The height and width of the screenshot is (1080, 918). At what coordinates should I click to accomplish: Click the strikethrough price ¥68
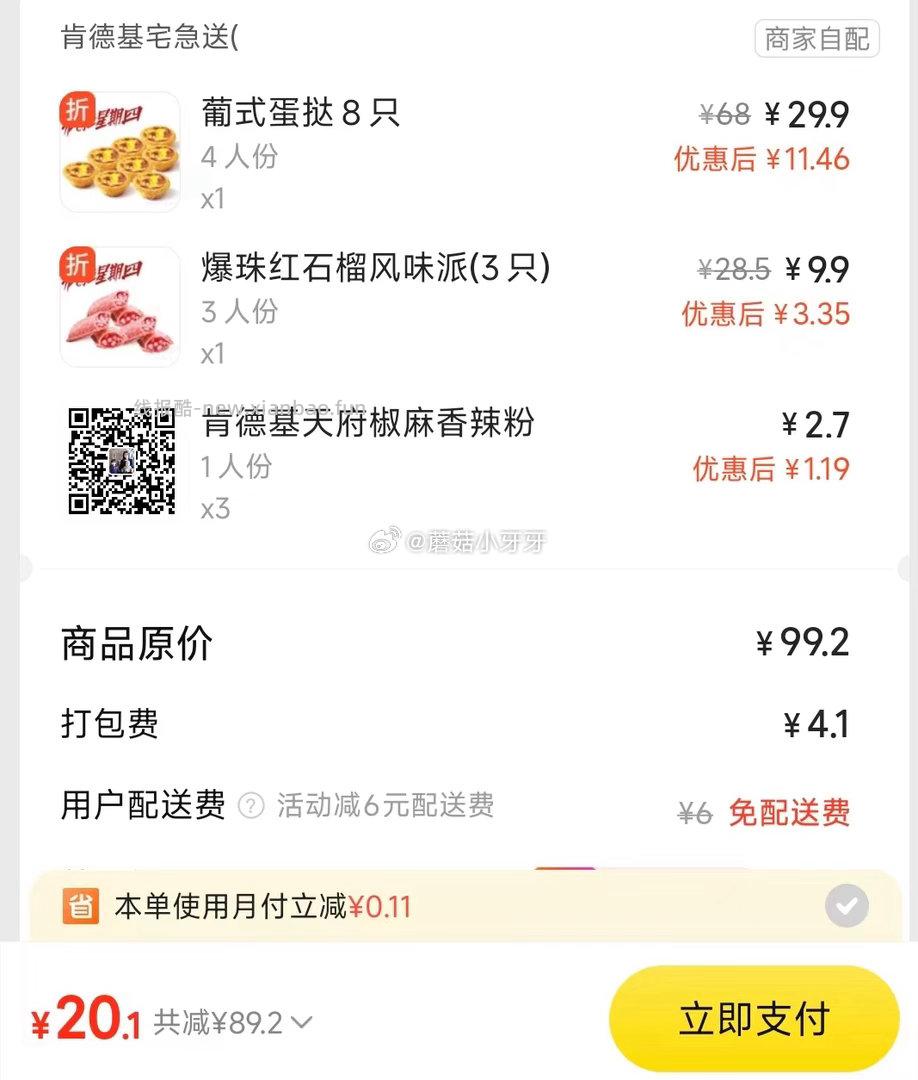(x=723, y=115)
